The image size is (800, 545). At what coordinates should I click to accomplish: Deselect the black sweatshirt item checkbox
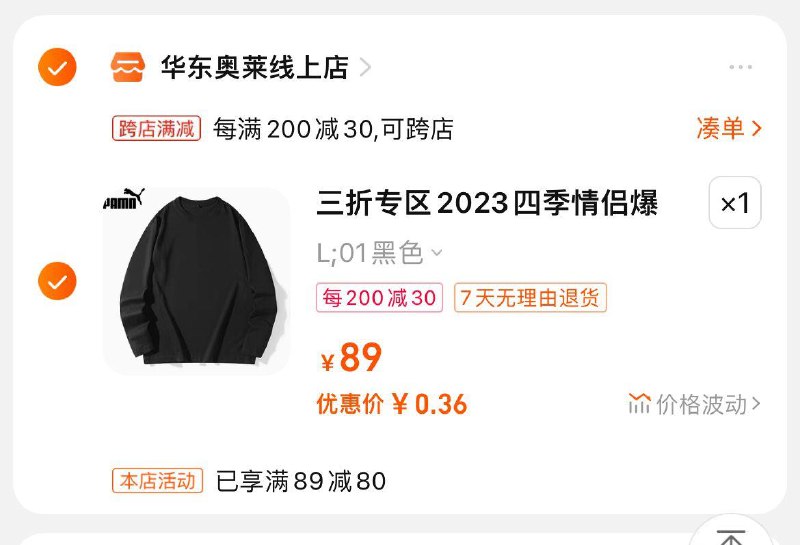coord(57,281)
